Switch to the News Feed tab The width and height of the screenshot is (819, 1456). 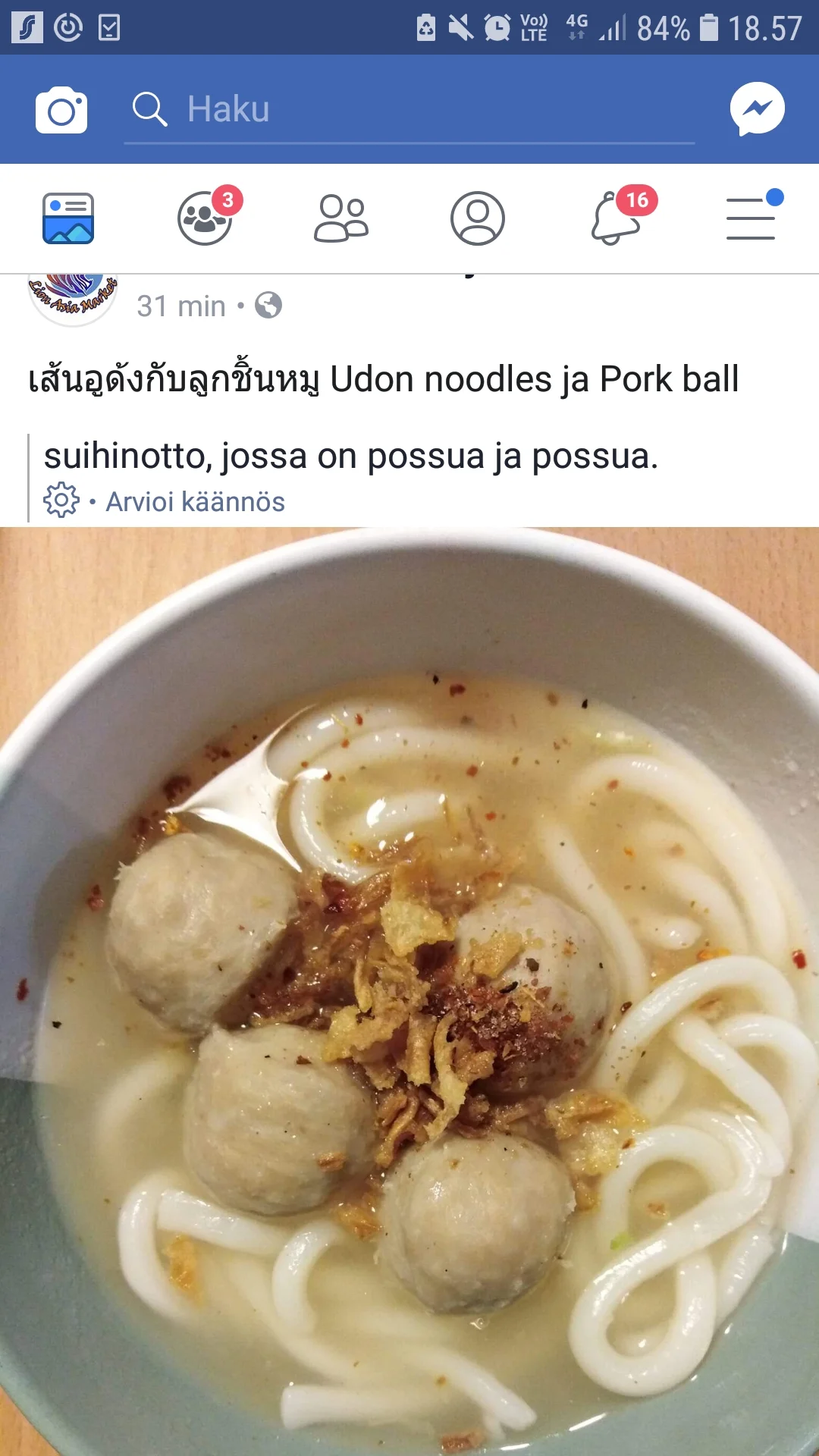click(68, 218)
